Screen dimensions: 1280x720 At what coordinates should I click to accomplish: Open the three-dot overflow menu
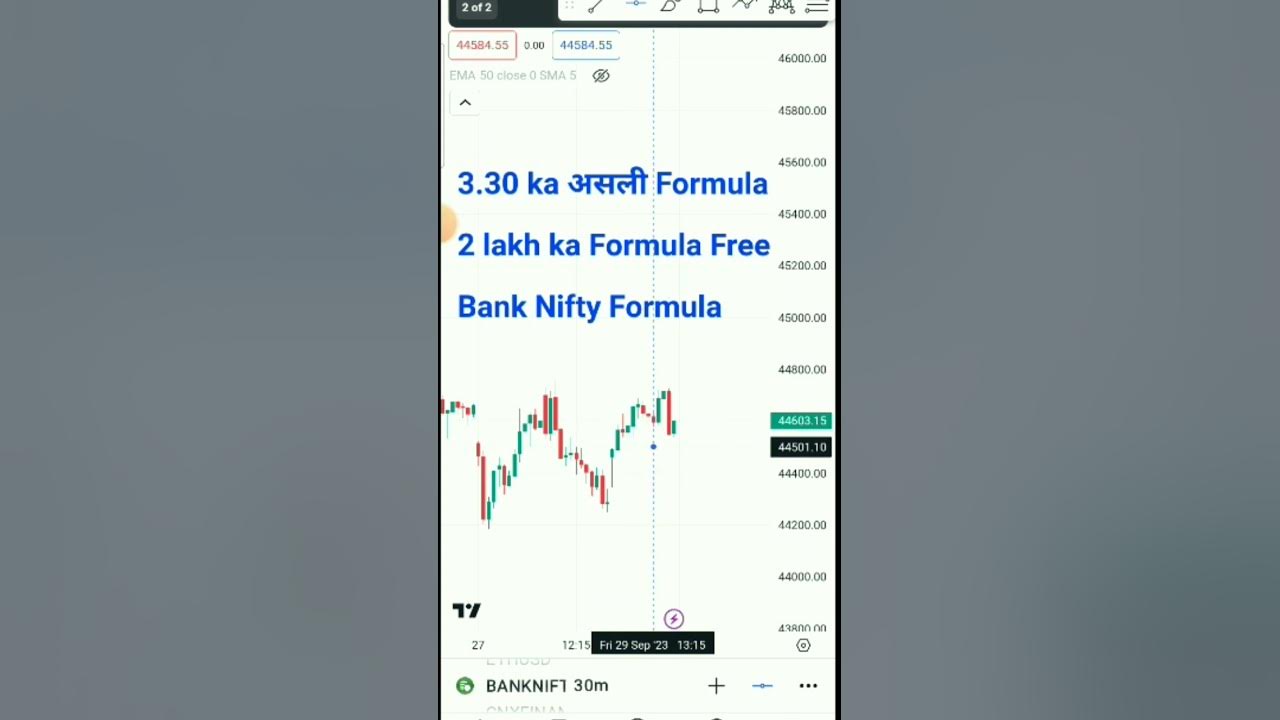pos(808,686)
